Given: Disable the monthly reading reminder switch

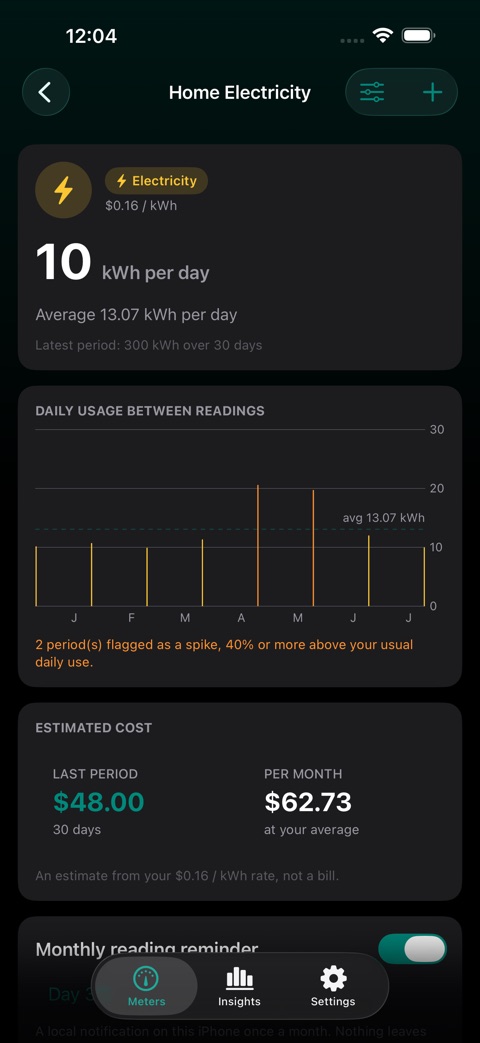Looking at the screenshot, I should [x=412, y=949].
